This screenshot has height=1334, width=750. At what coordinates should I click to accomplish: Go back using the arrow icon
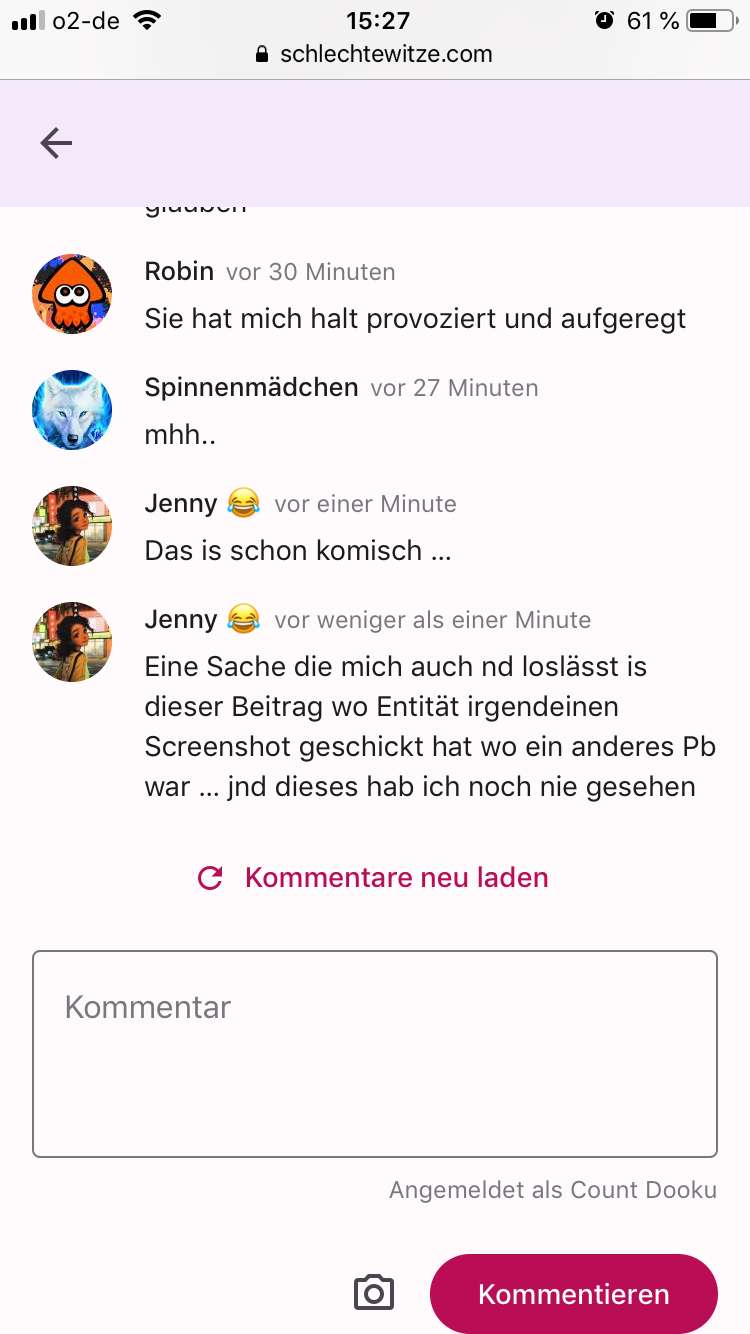56,144
